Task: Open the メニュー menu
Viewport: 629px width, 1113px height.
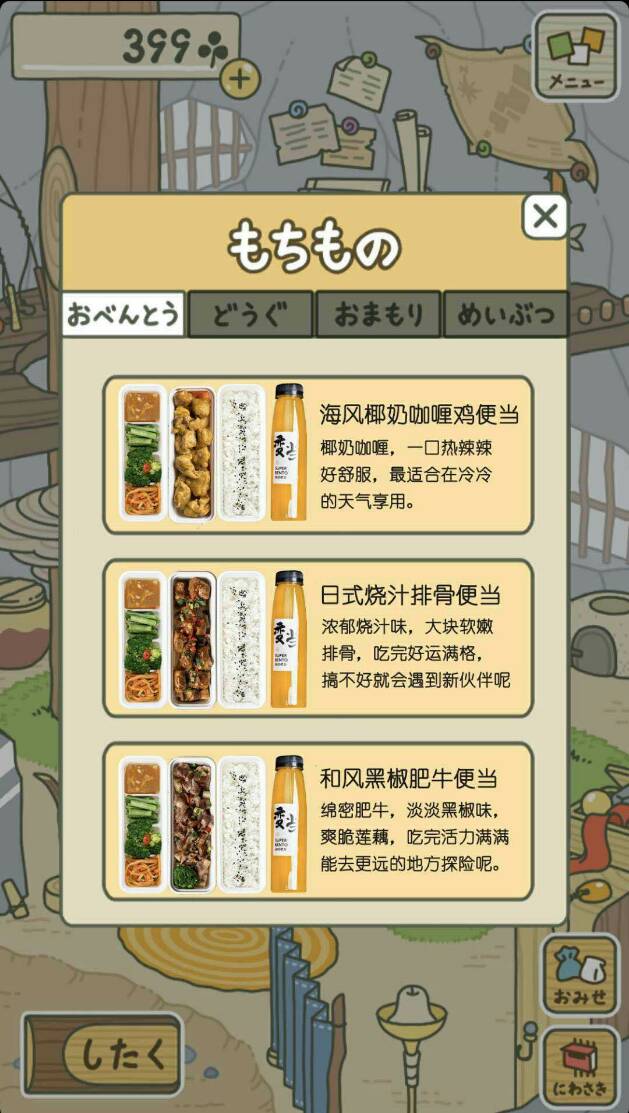Action: (575, 56)
